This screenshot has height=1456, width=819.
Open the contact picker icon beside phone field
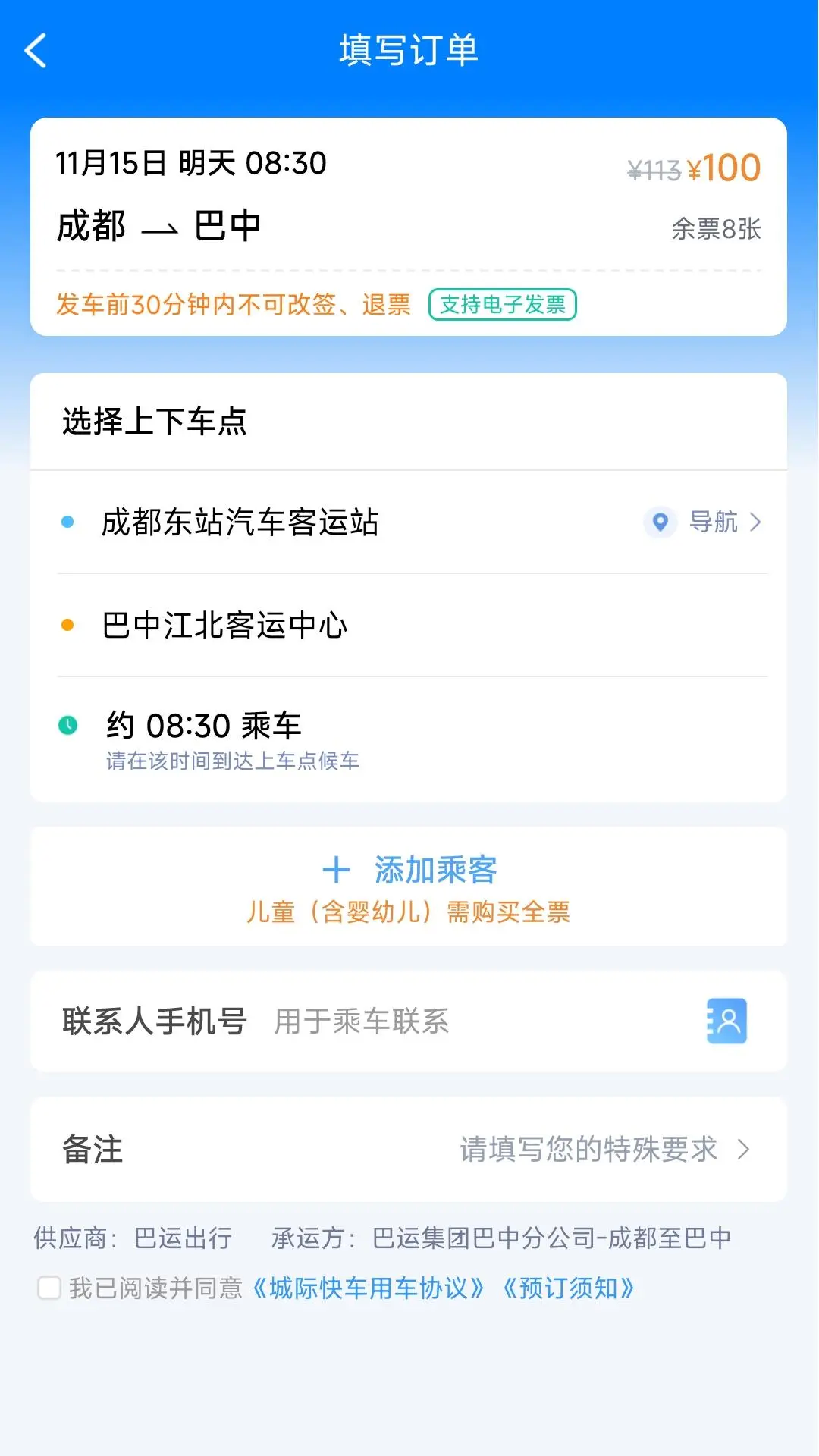[x=726, y=1021]
